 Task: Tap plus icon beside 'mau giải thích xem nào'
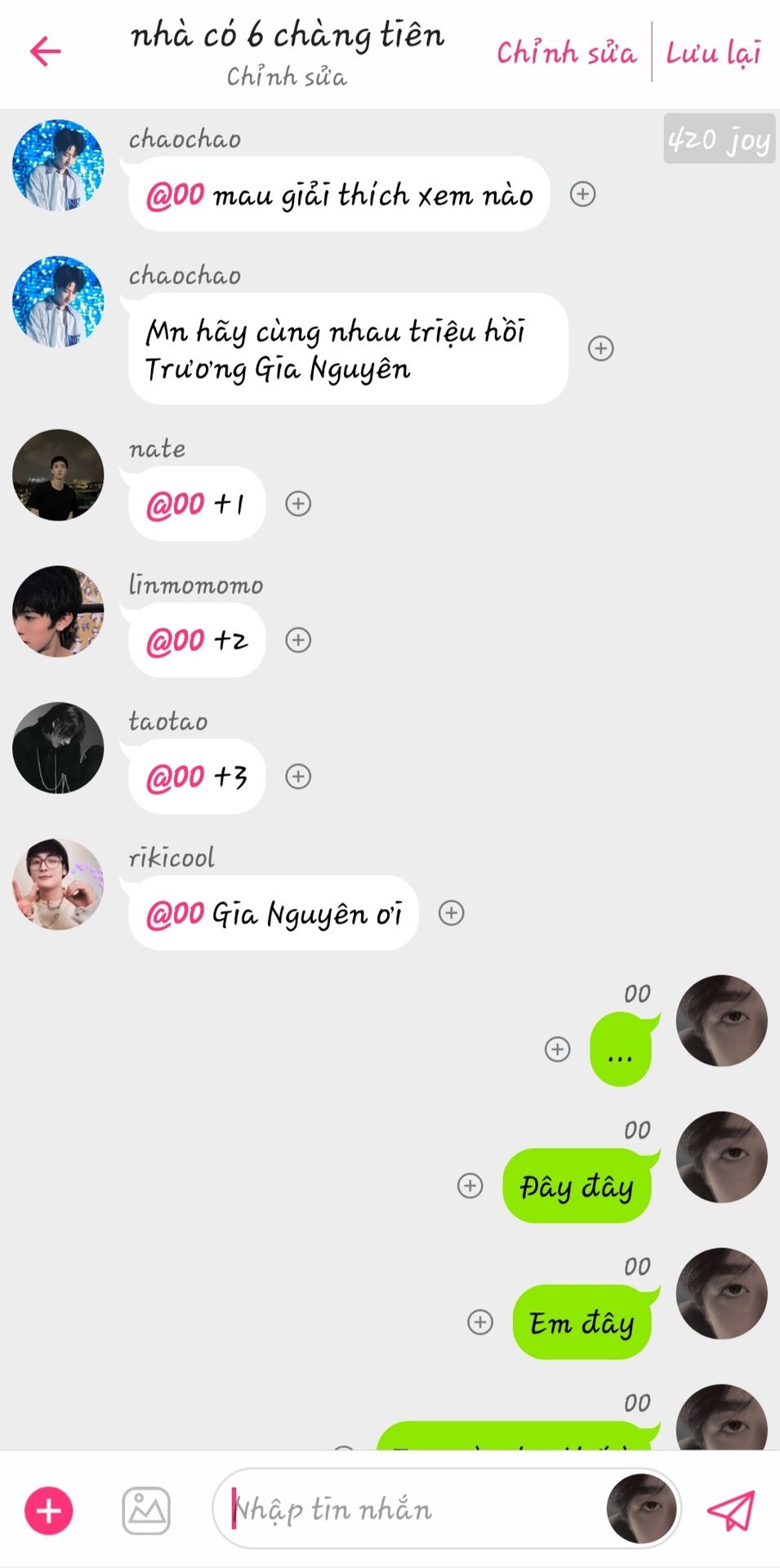[582, 194]
